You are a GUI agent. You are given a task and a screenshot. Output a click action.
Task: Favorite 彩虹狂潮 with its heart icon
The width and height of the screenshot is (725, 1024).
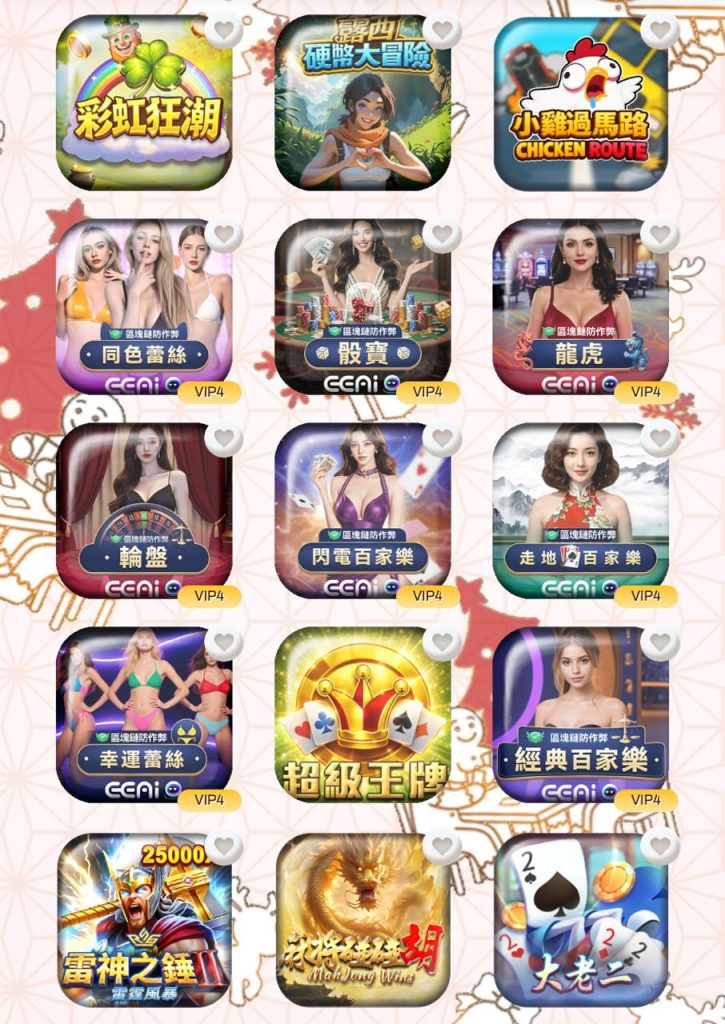[224, 30]
